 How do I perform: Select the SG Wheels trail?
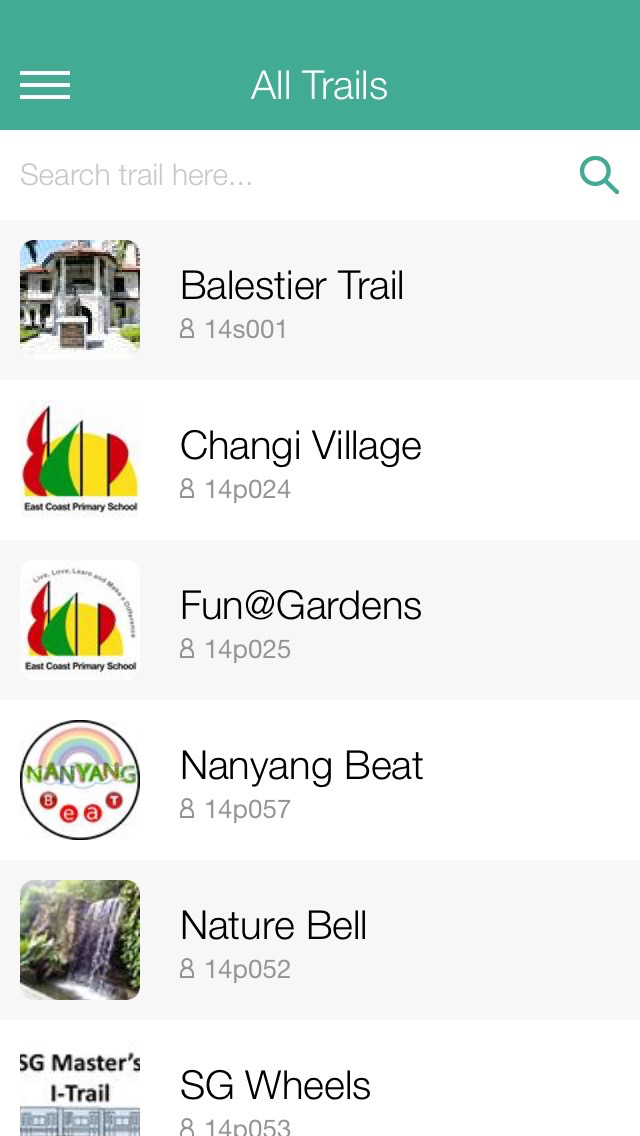pyautogui.click(x=320, y=1079)
